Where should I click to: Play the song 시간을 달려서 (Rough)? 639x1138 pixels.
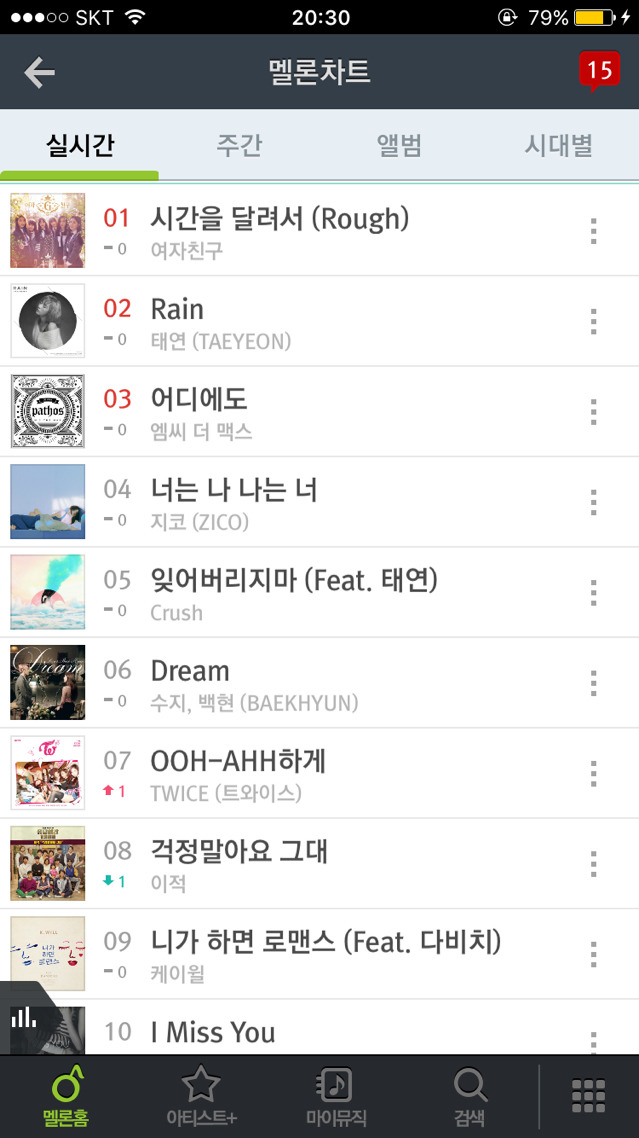(320, 231)
